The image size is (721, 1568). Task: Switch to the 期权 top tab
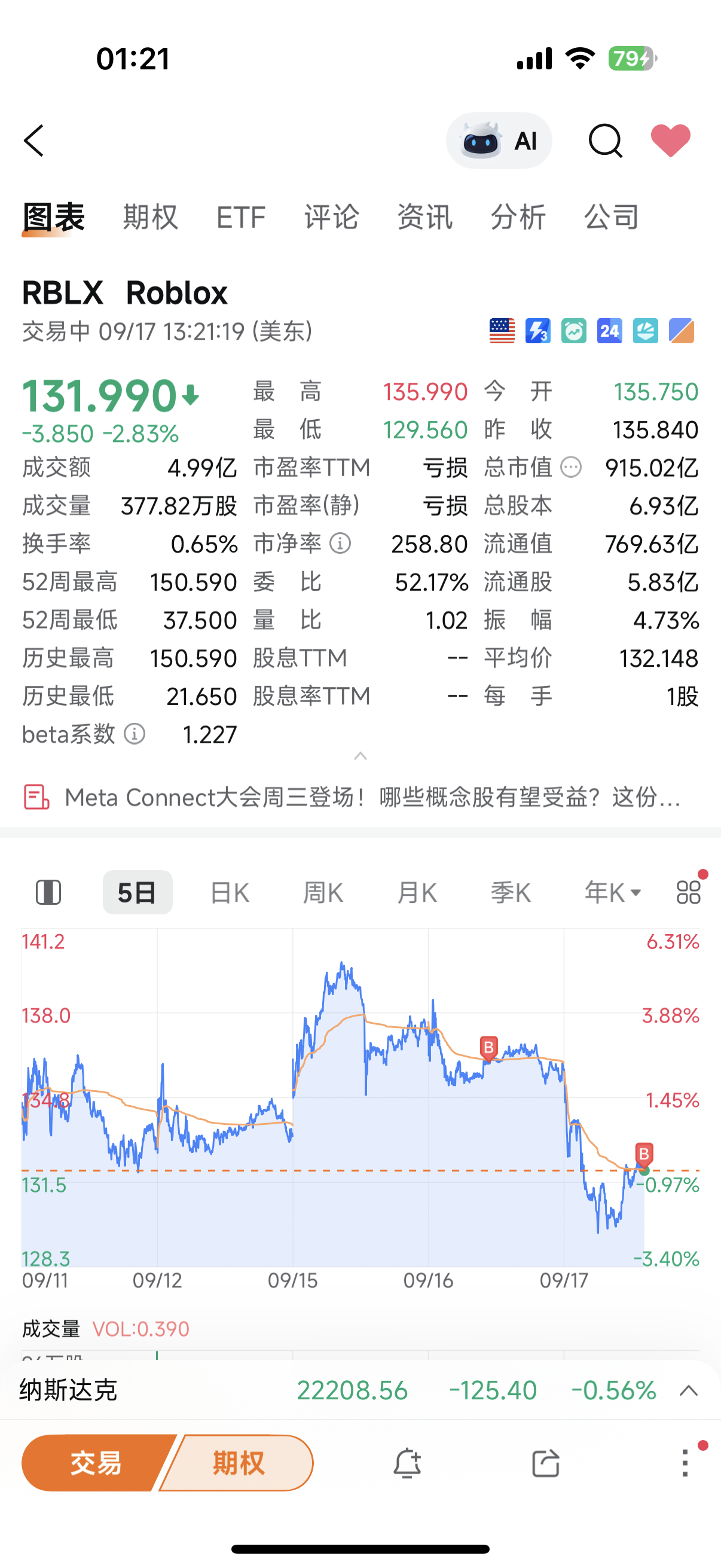(150, 217)
